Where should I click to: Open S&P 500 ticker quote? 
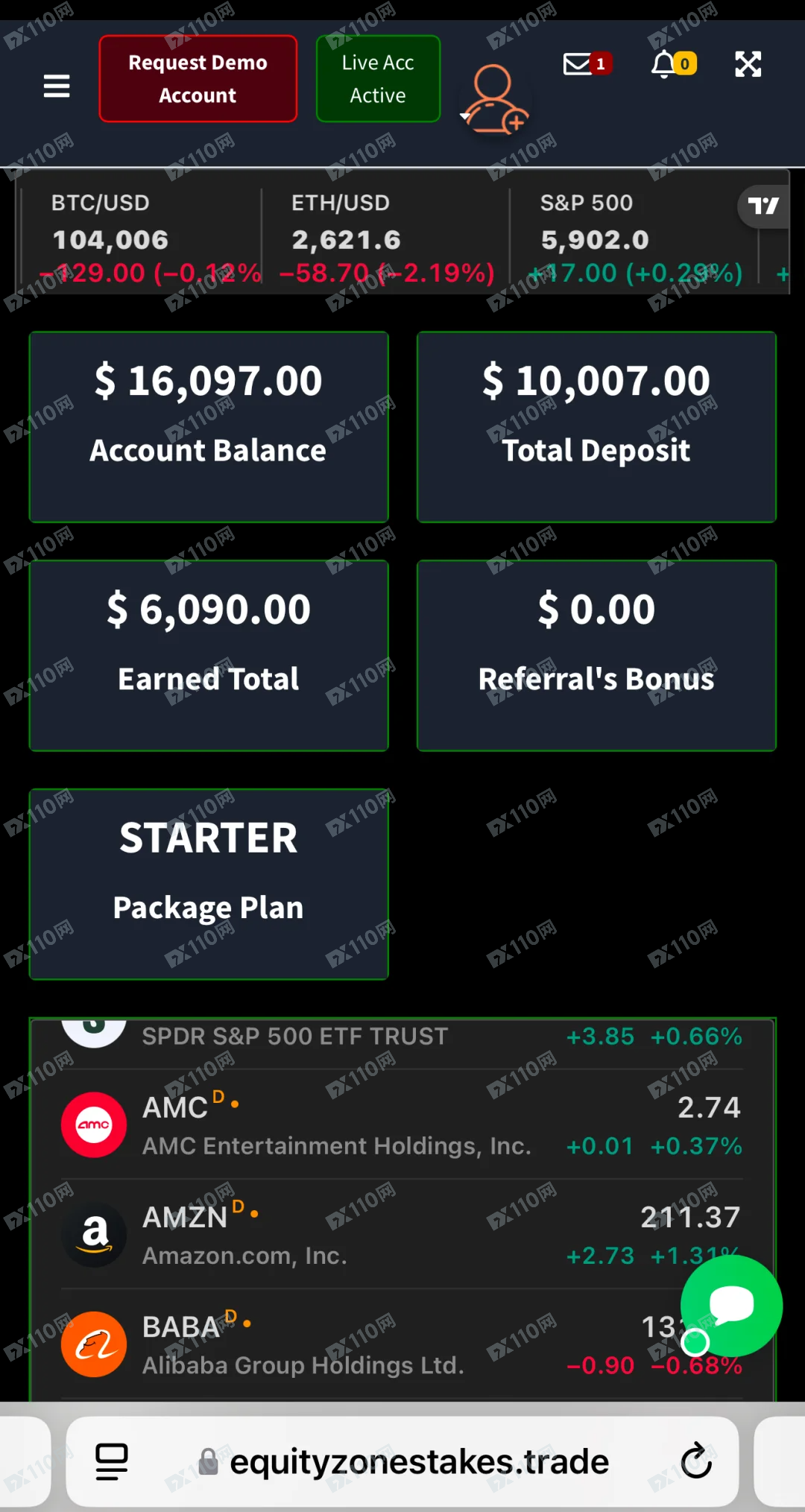(634, 238)
